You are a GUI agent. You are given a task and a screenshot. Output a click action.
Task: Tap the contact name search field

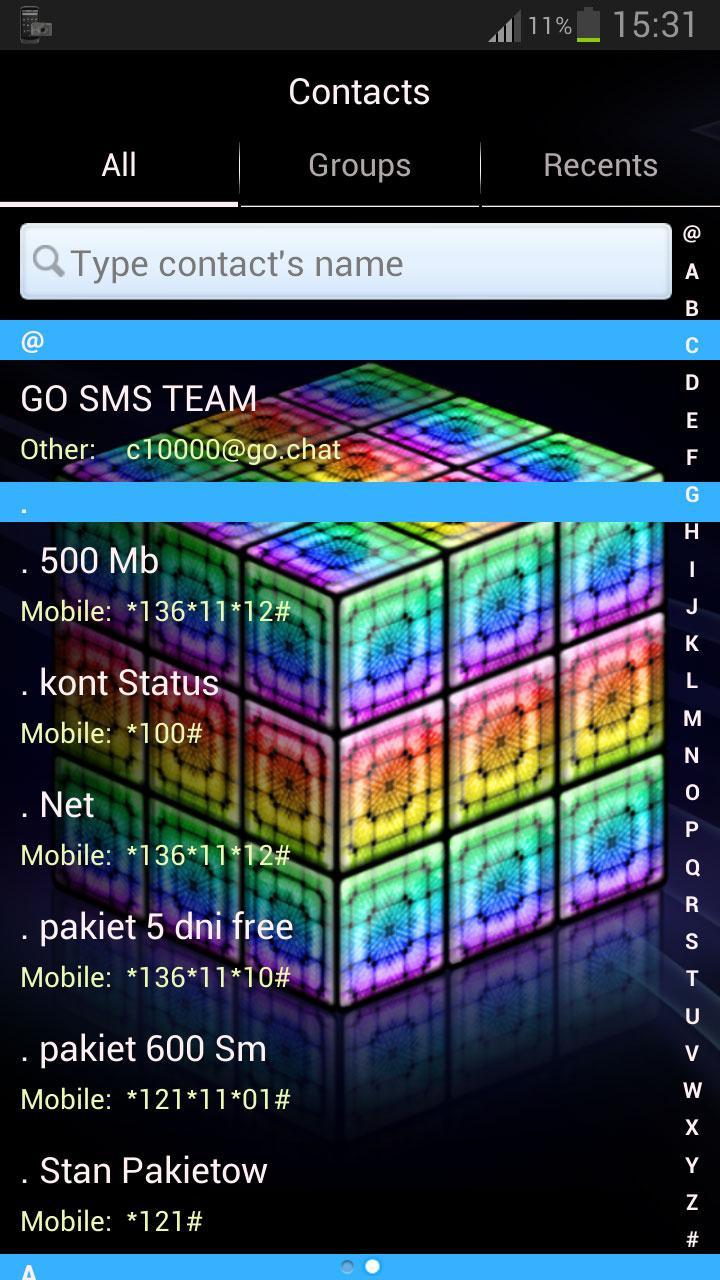point(345,262)
